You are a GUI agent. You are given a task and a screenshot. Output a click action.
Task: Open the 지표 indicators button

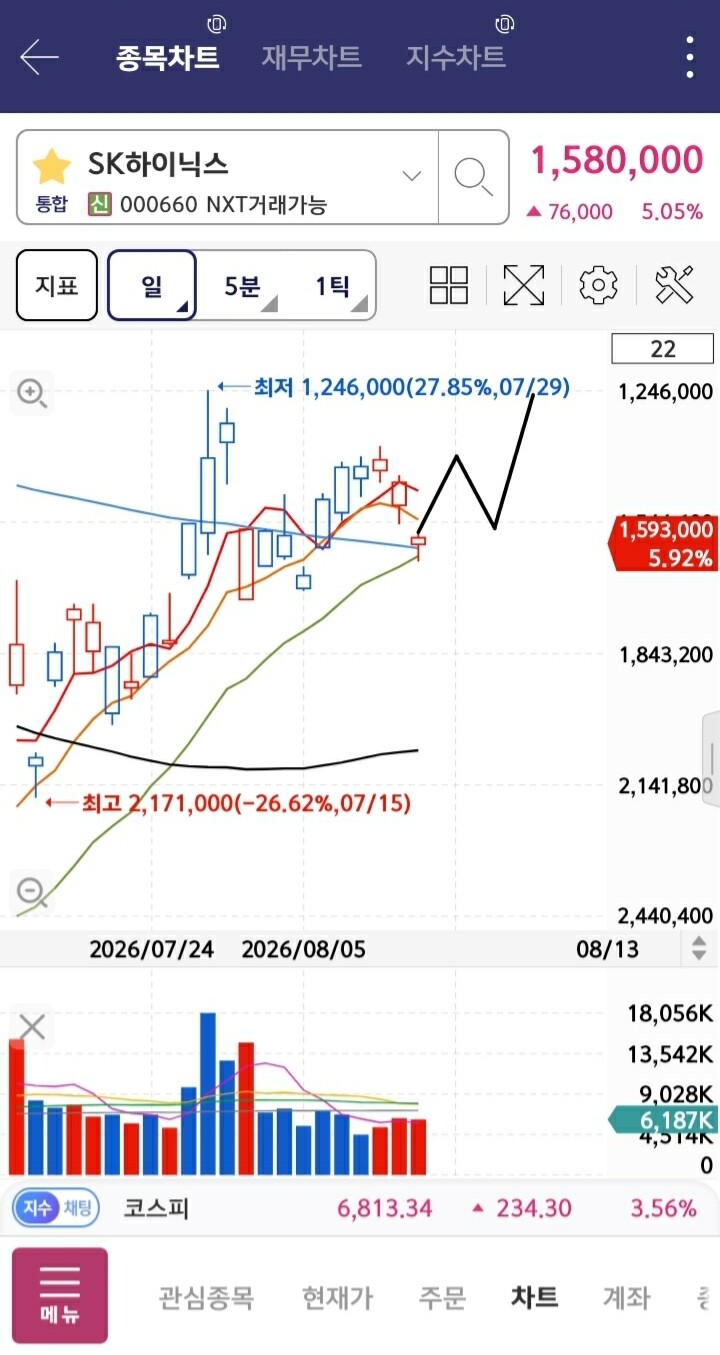pos(57,285)
